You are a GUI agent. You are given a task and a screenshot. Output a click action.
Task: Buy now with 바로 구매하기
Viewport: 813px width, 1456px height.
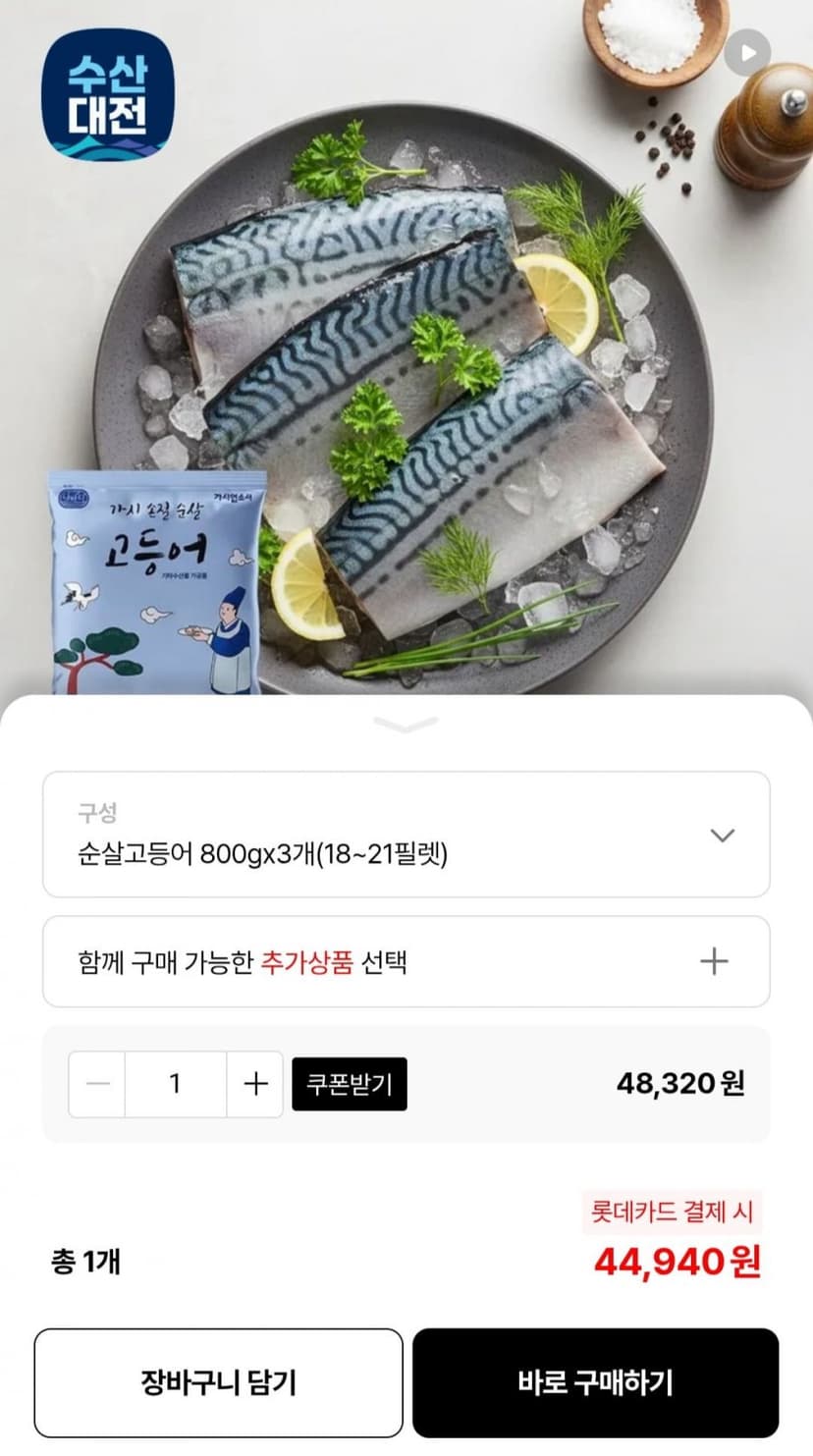(x=595, y=1382)
